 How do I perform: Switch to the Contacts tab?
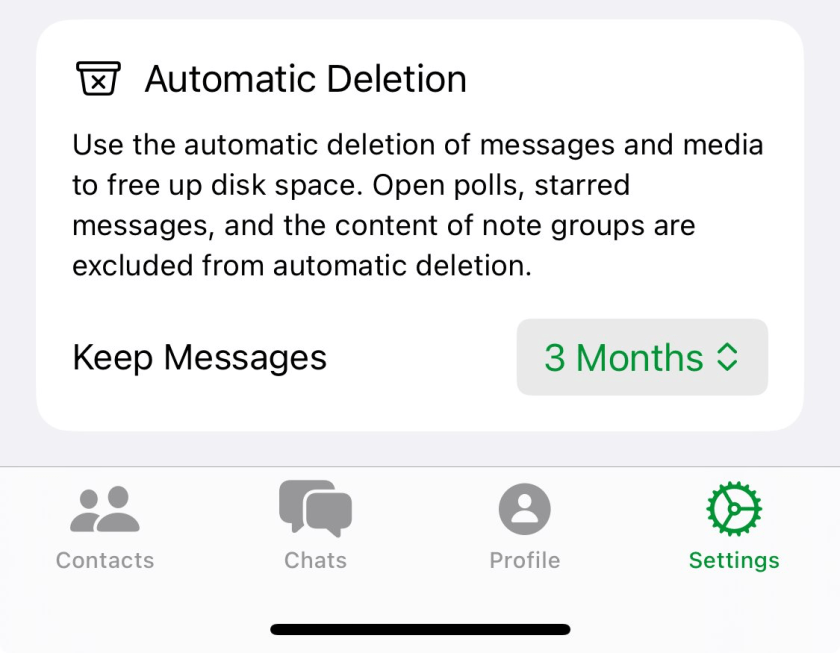pyautogui.click(x=105, y=526)
